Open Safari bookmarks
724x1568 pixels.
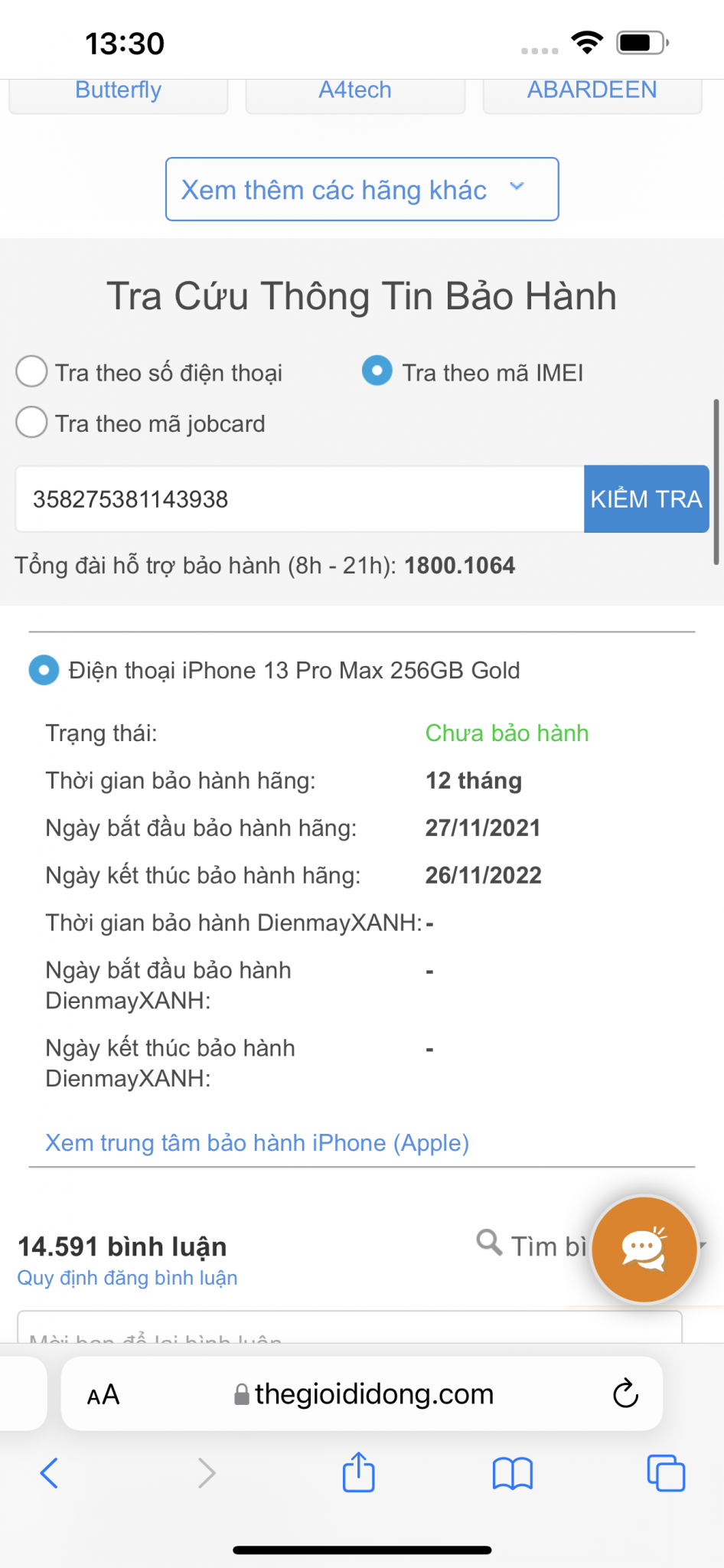[512, 1472]
